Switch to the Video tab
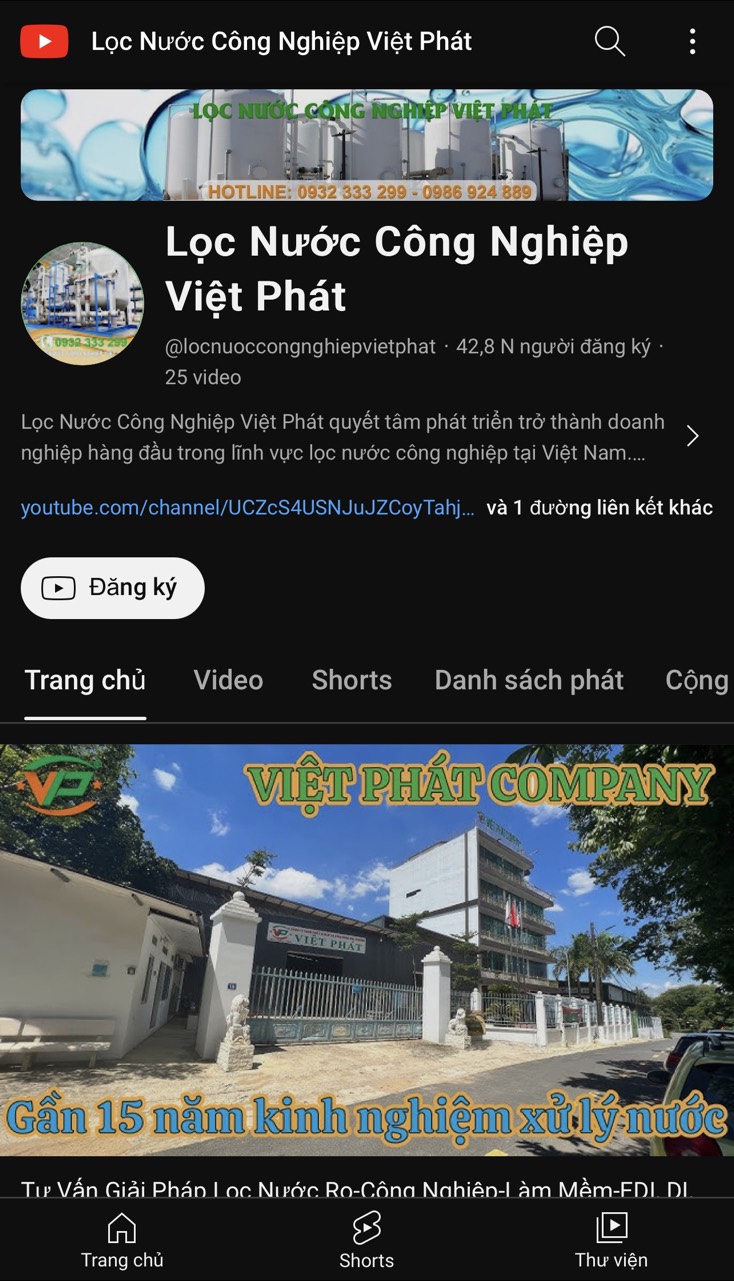Image resolution: width=734 pixels, height=1281 pixels. (x=228, y=680)
